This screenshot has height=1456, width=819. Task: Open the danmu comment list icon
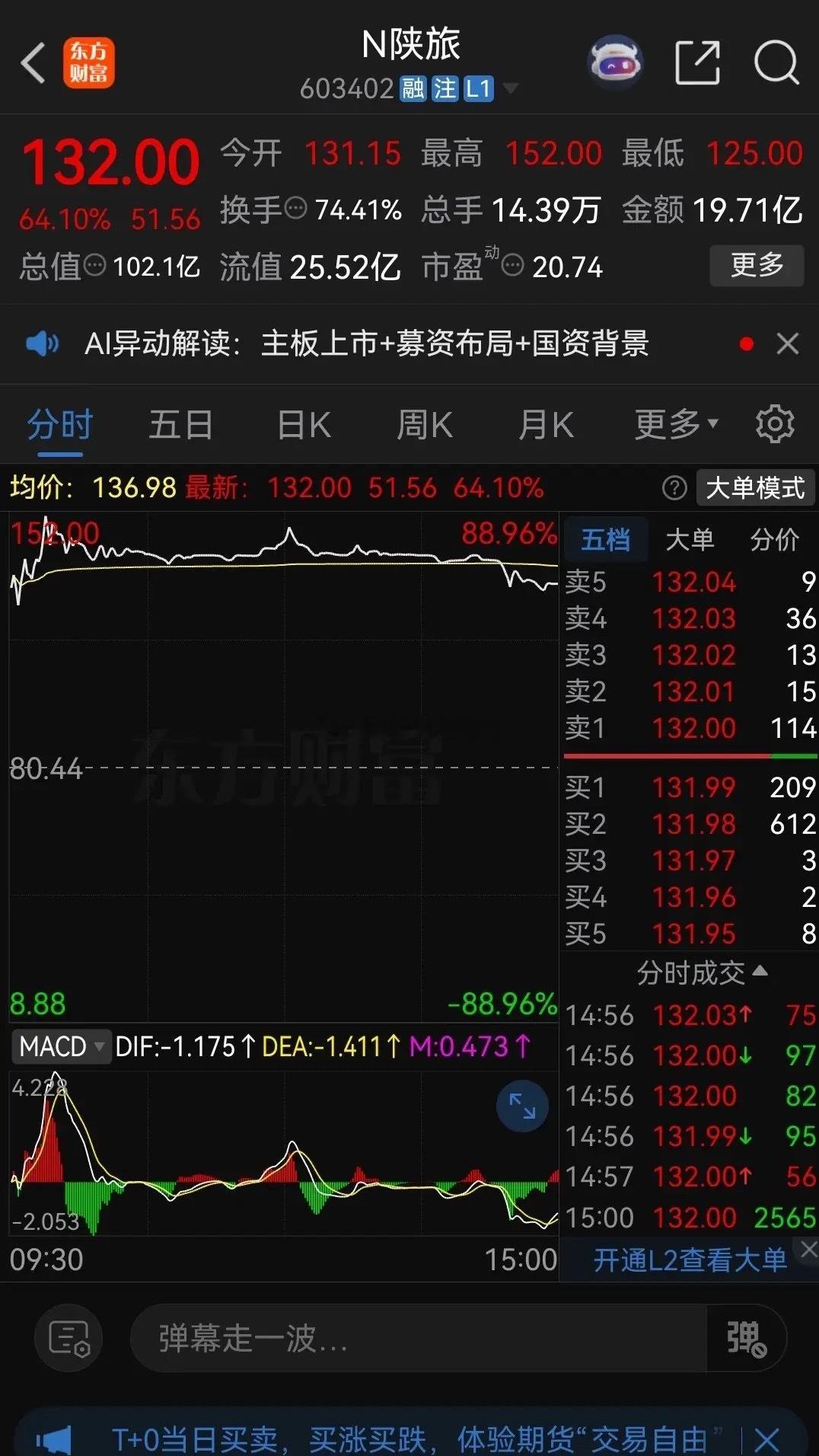click(x=68, y=1339)
